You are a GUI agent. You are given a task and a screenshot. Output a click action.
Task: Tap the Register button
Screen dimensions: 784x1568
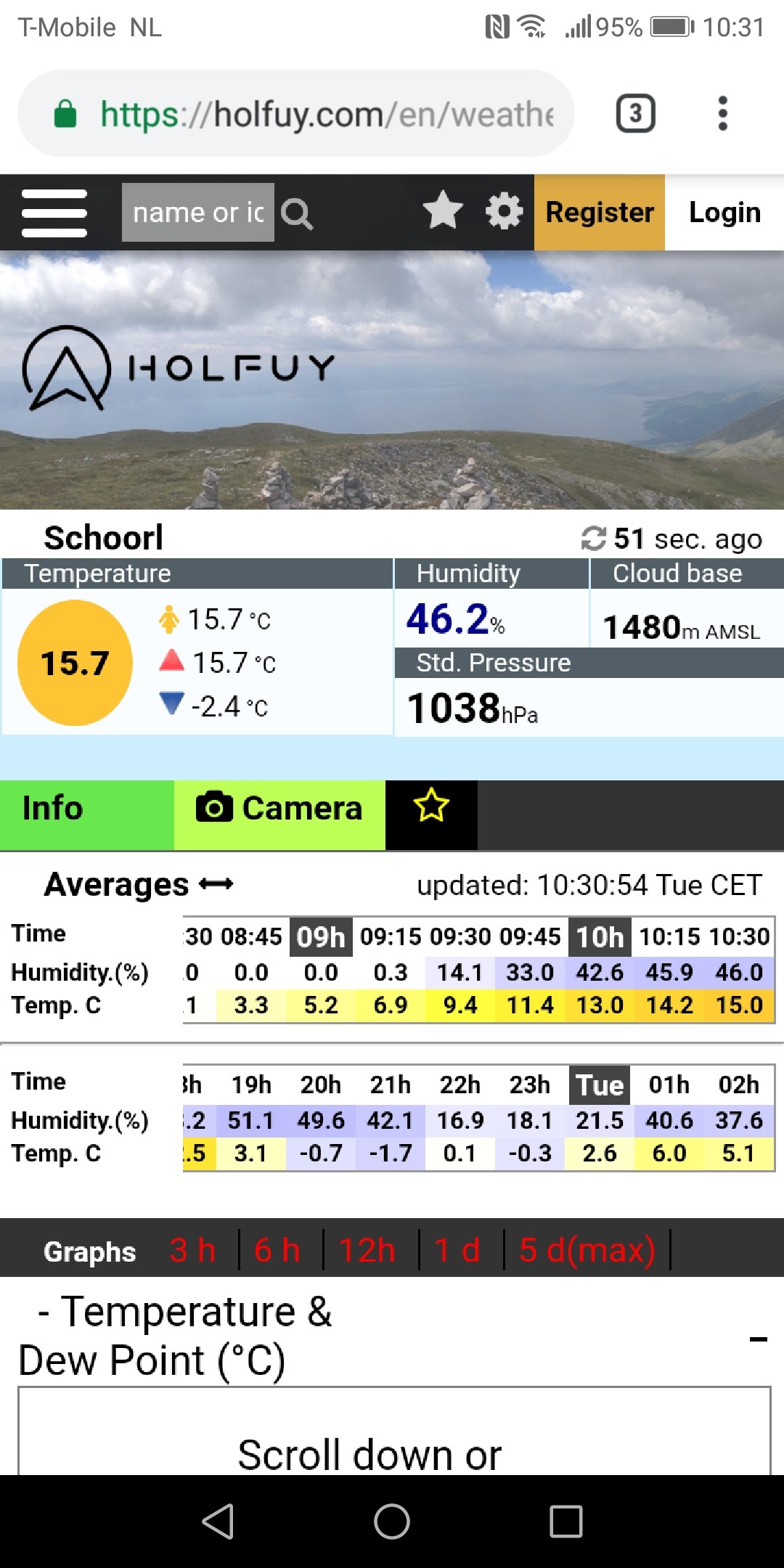600,213
